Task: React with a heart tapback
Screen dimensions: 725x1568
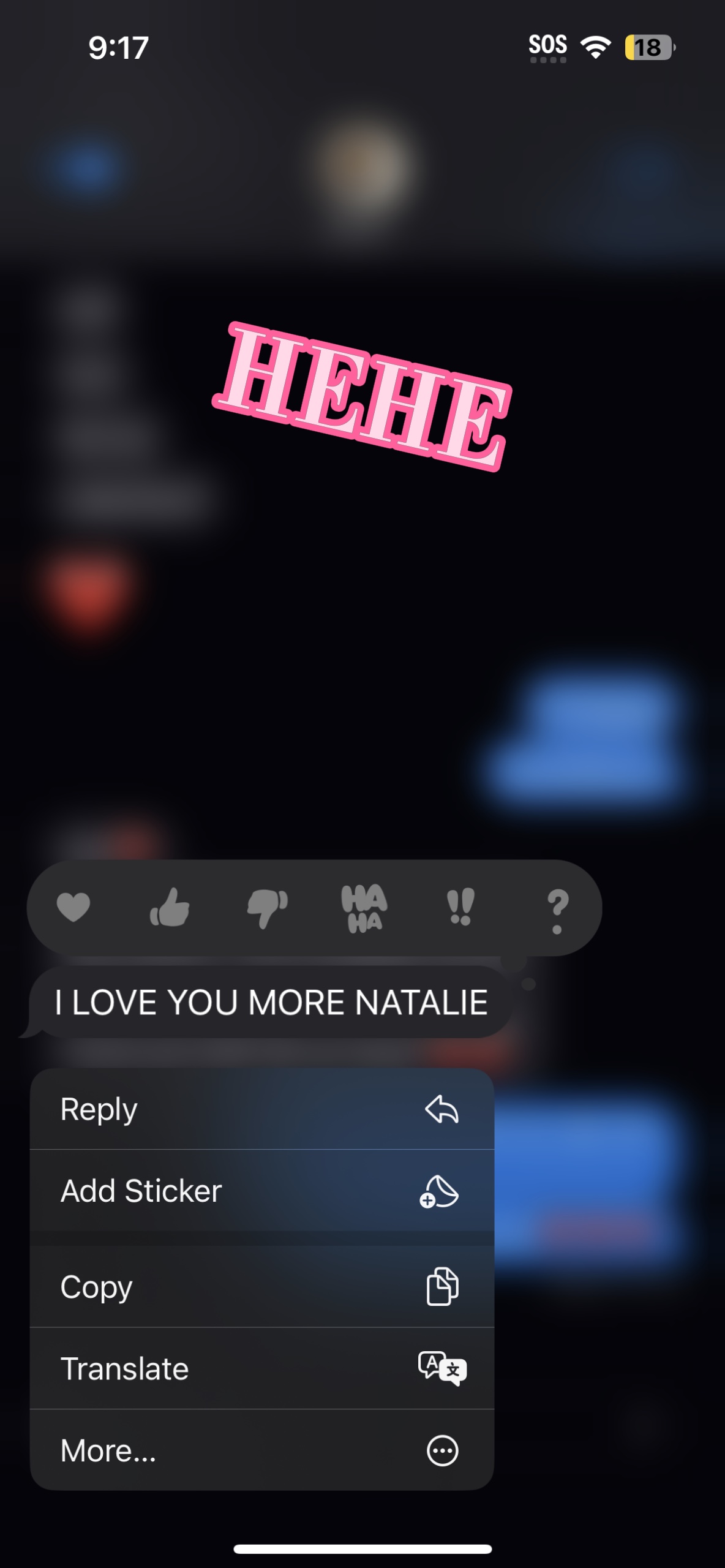Action: click(73, 907)
